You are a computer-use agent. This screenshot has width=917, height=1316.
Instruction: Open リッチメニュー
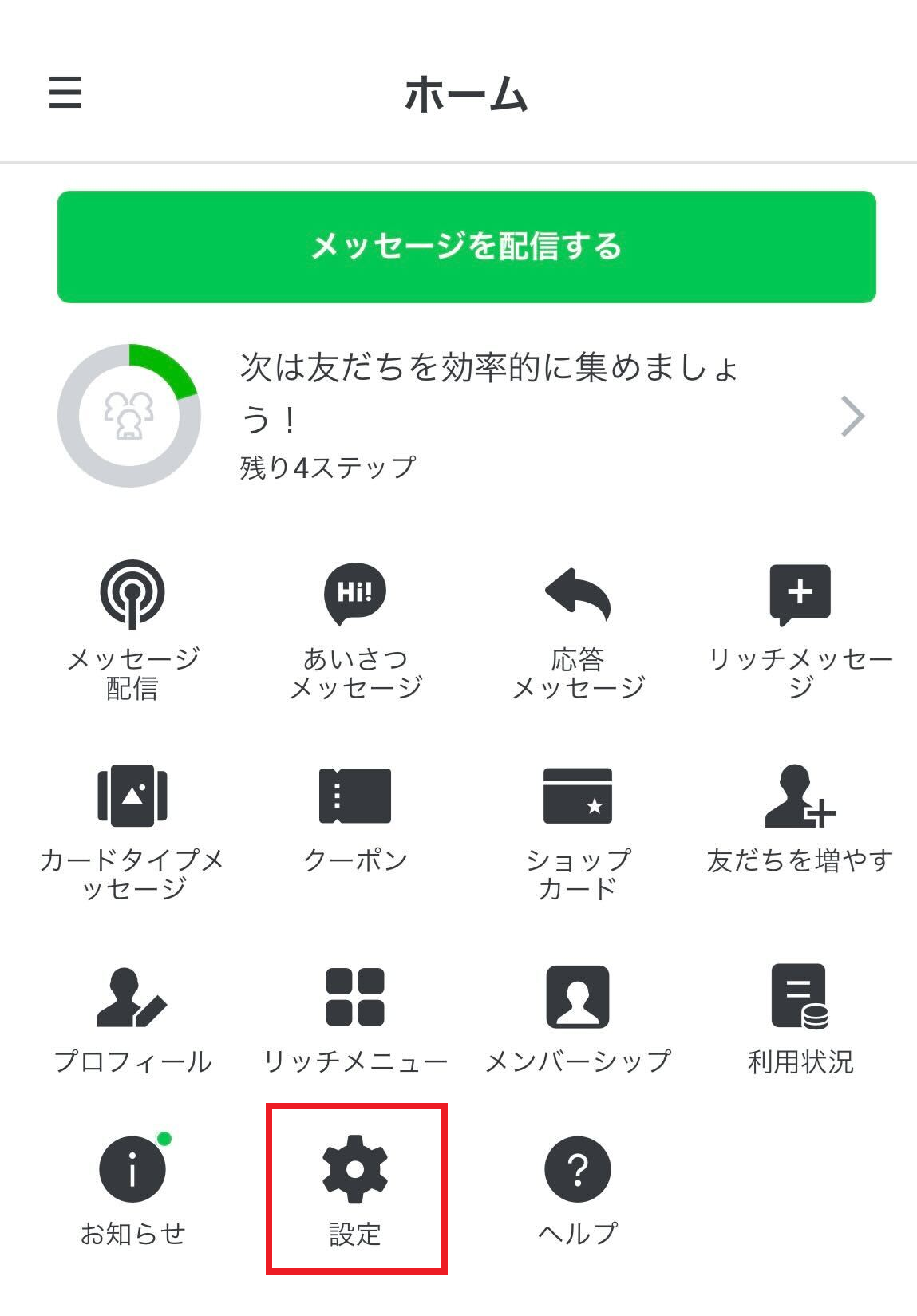tap(355, 1019)
